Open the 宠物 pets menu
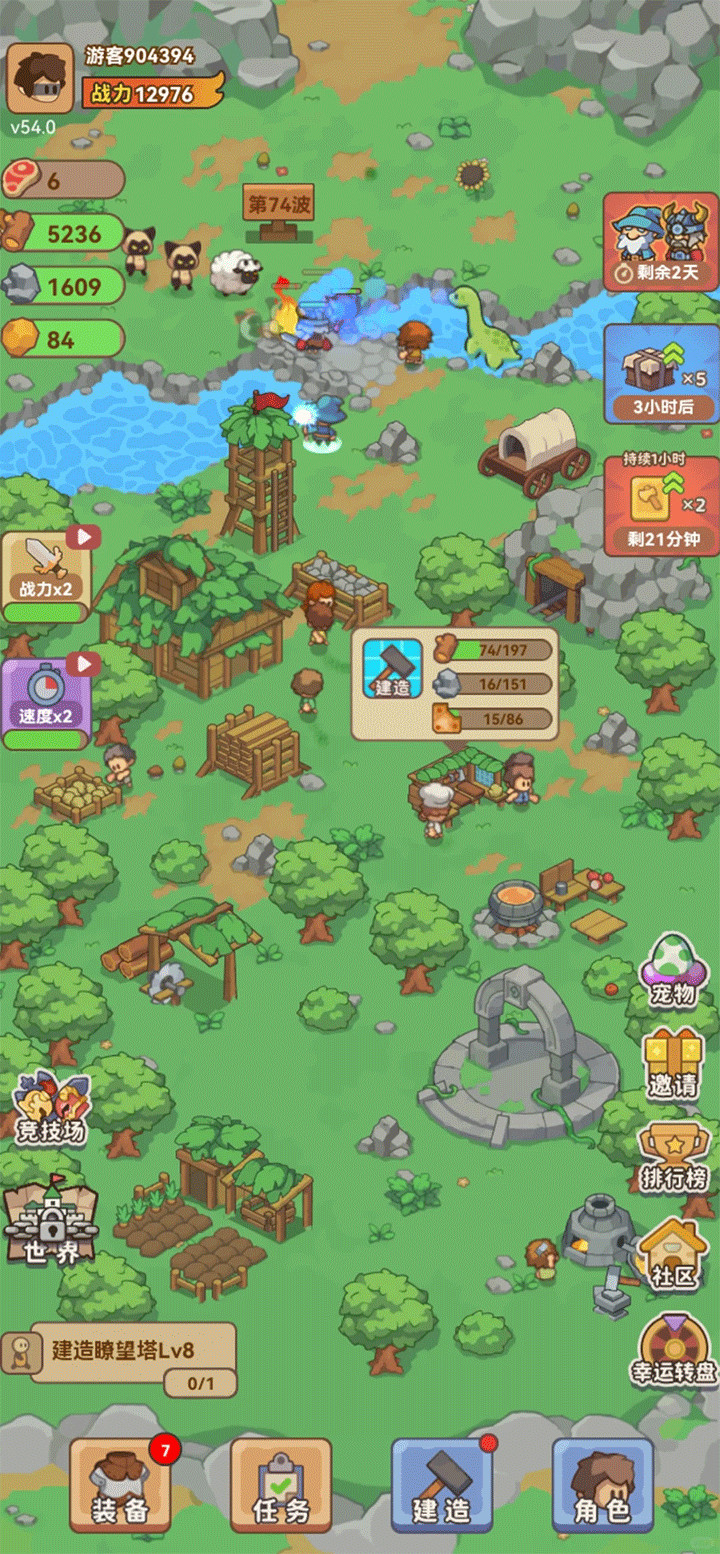 point(673,972)
